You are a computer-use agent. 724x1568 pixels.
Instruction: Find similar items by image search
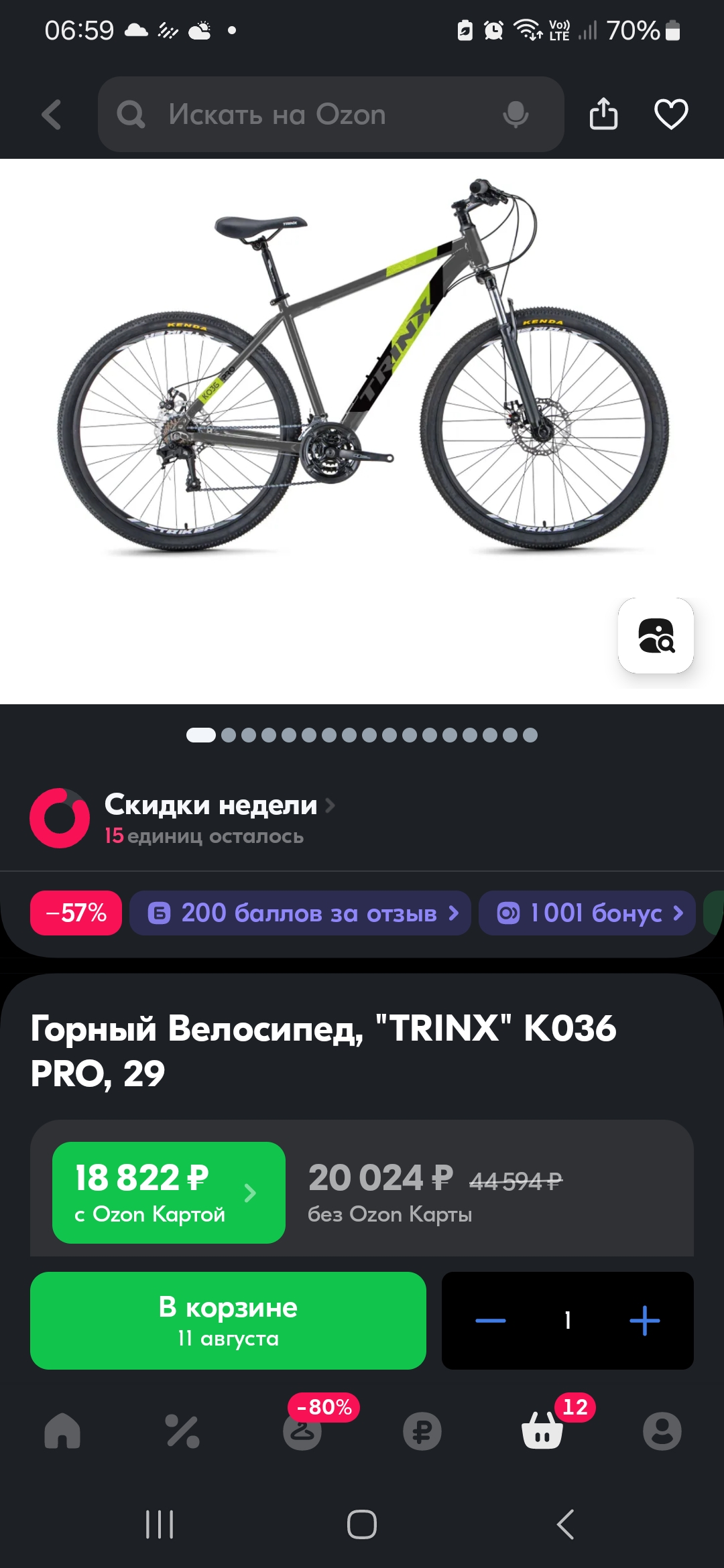pos(656,635)
